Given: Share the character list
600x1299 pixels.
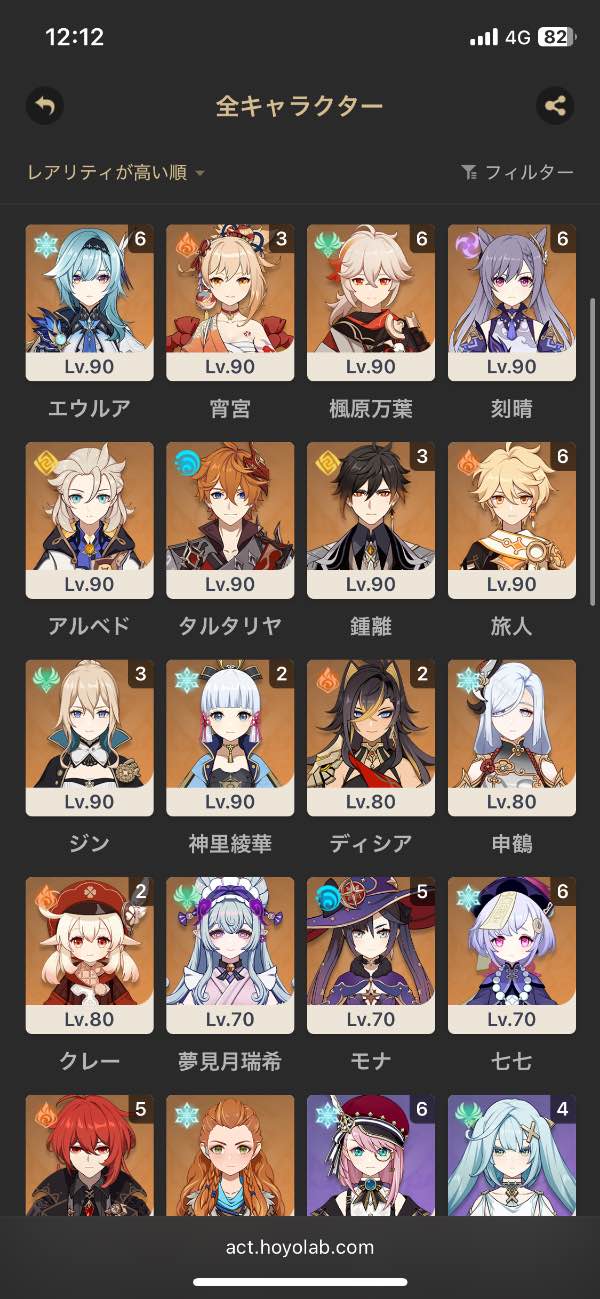Looking at the screenshot, I should pos(555,106).
